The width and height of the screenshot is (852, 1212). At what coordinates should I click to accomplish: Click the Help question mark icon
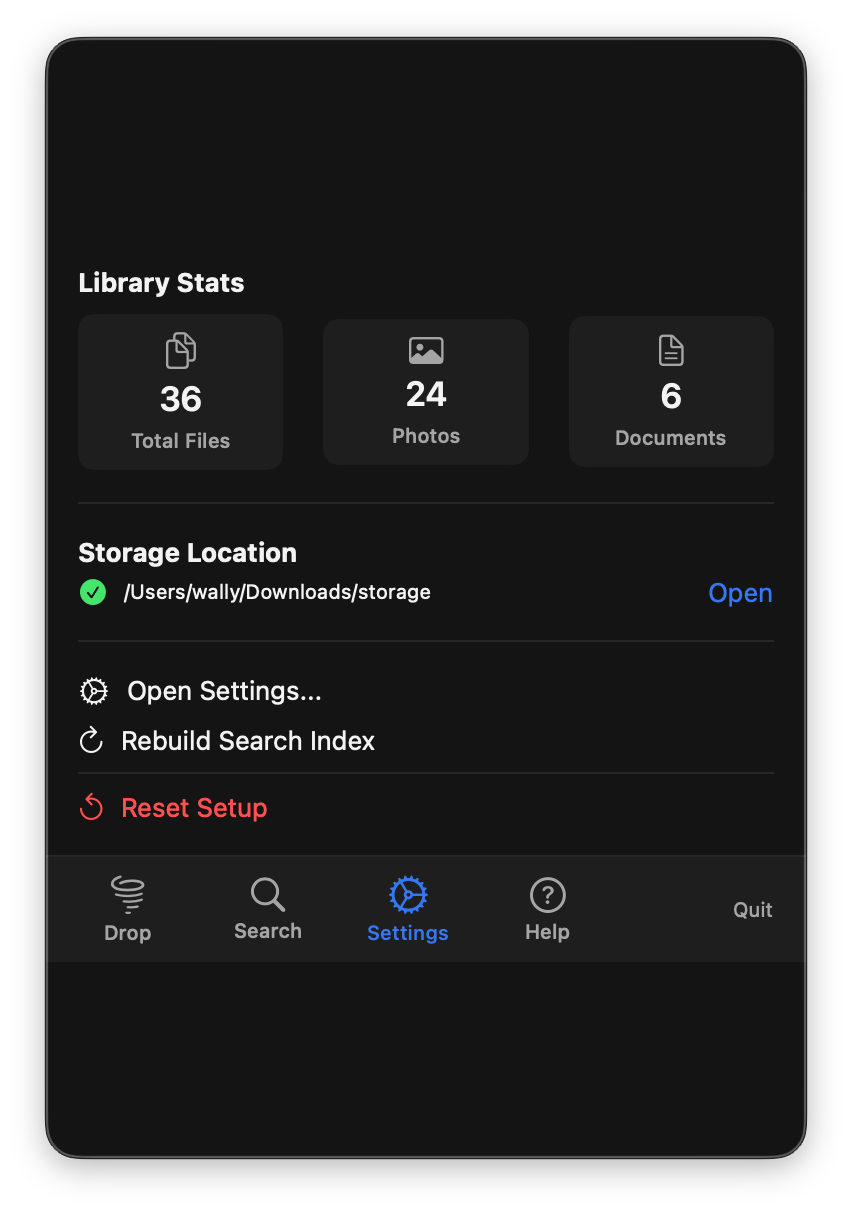coord(547,893)
